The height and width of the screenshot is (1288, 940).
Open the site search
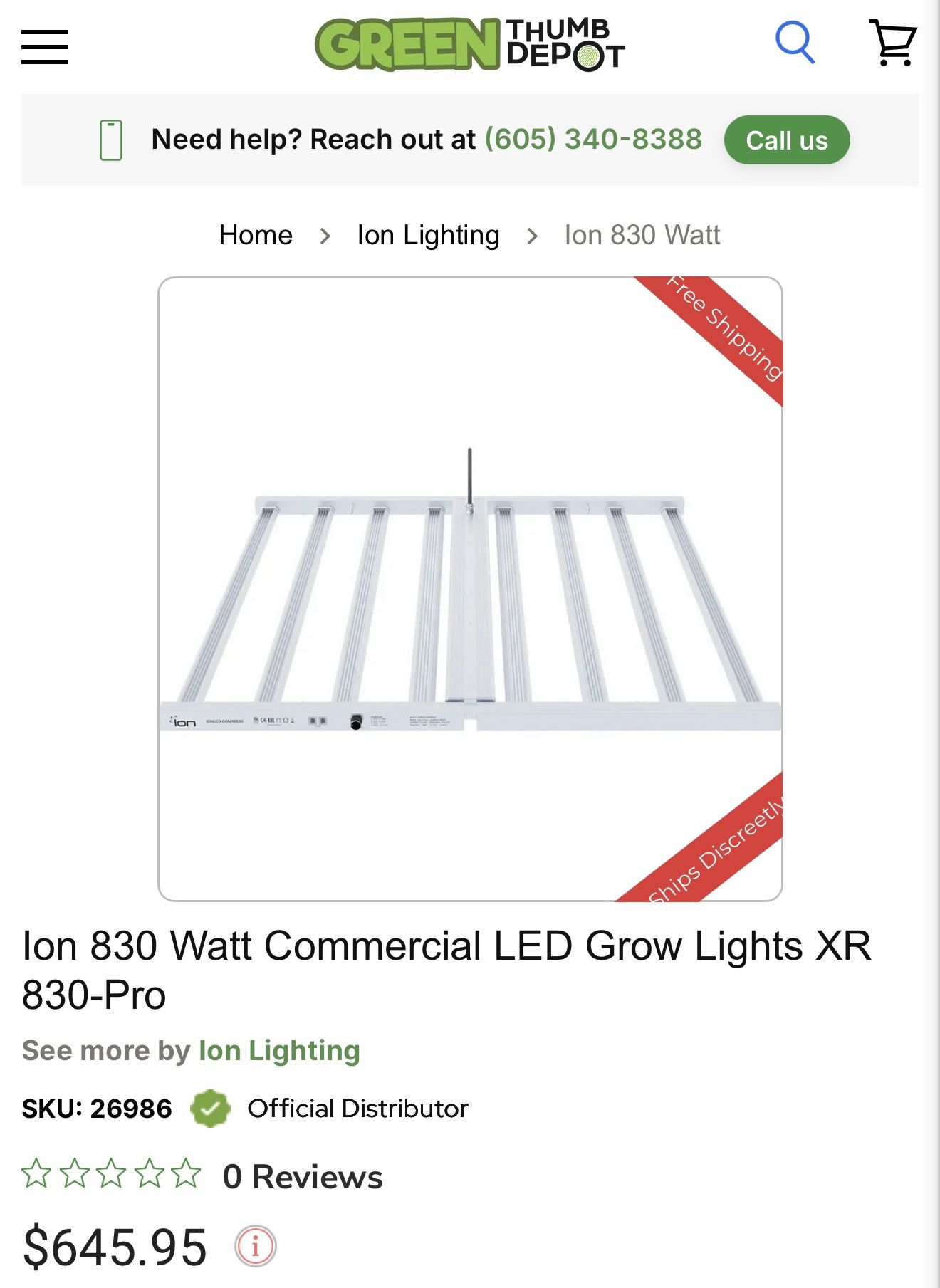tap(794, 43)
